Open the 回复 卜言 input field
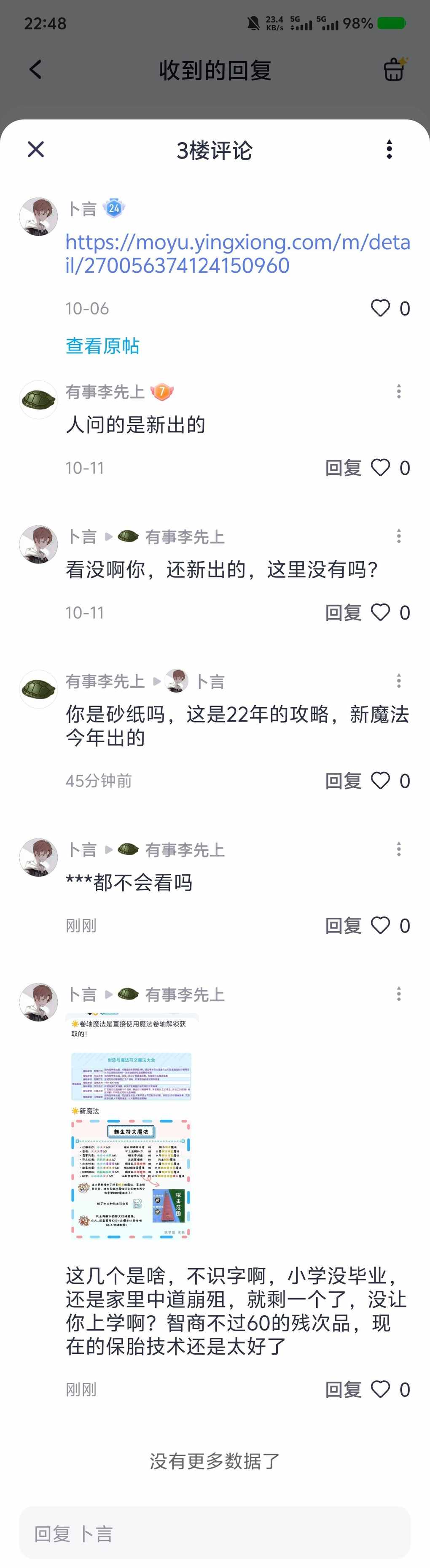The width and height of the screenshot is (430, 1568). (x=215, y=1533)
